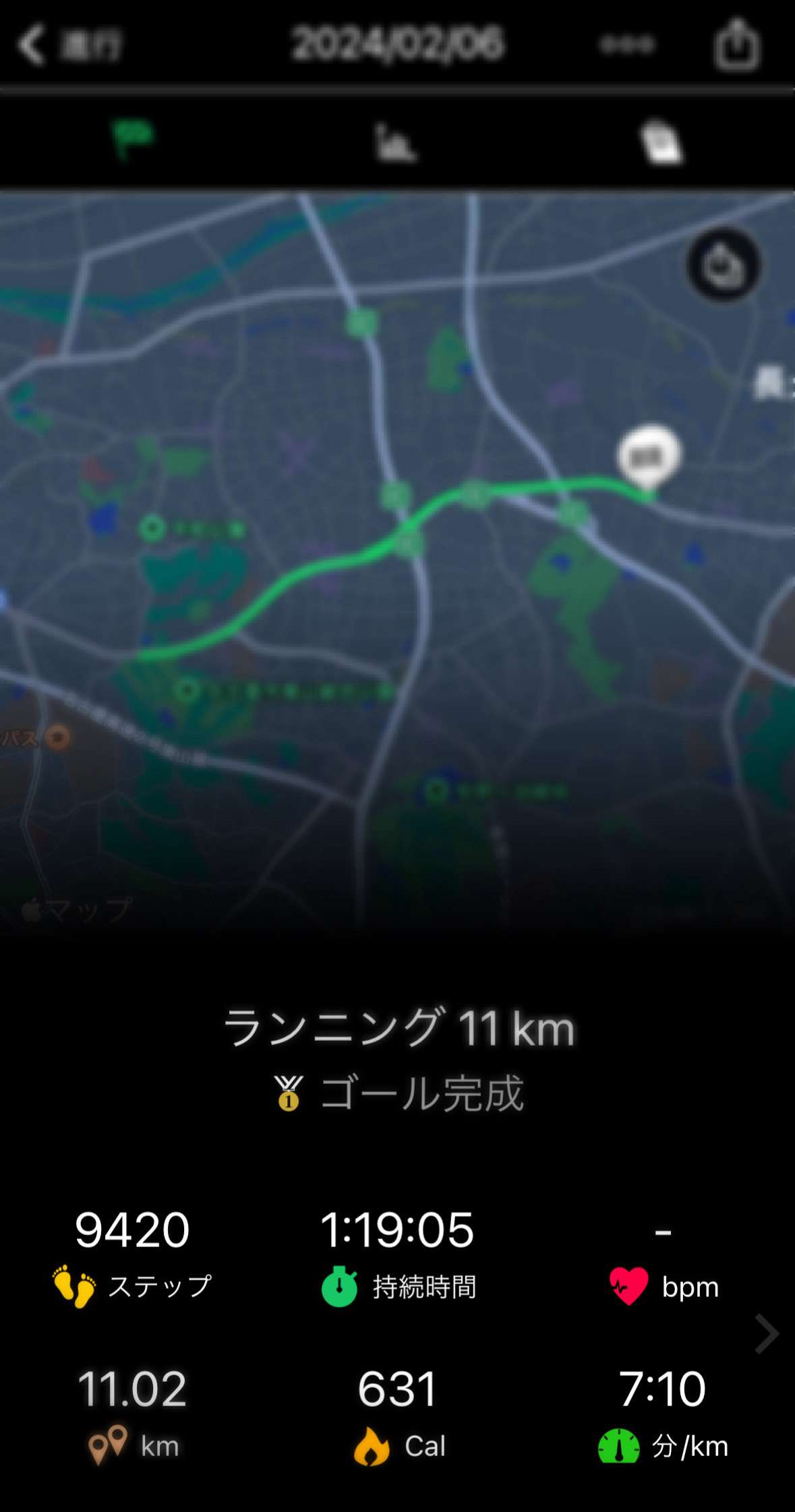Viewport: 795px width, 1512px height.
Task: Tap the route end marker on the map
Action: 649,456
